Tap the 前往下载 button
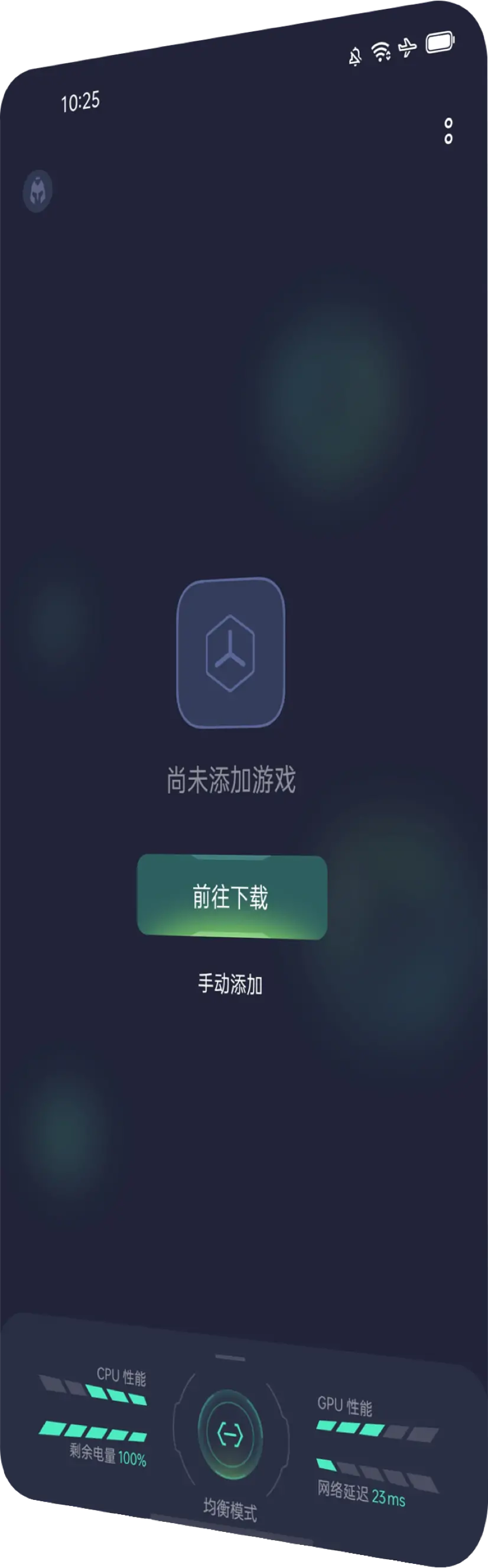 [x=232, y=897]
